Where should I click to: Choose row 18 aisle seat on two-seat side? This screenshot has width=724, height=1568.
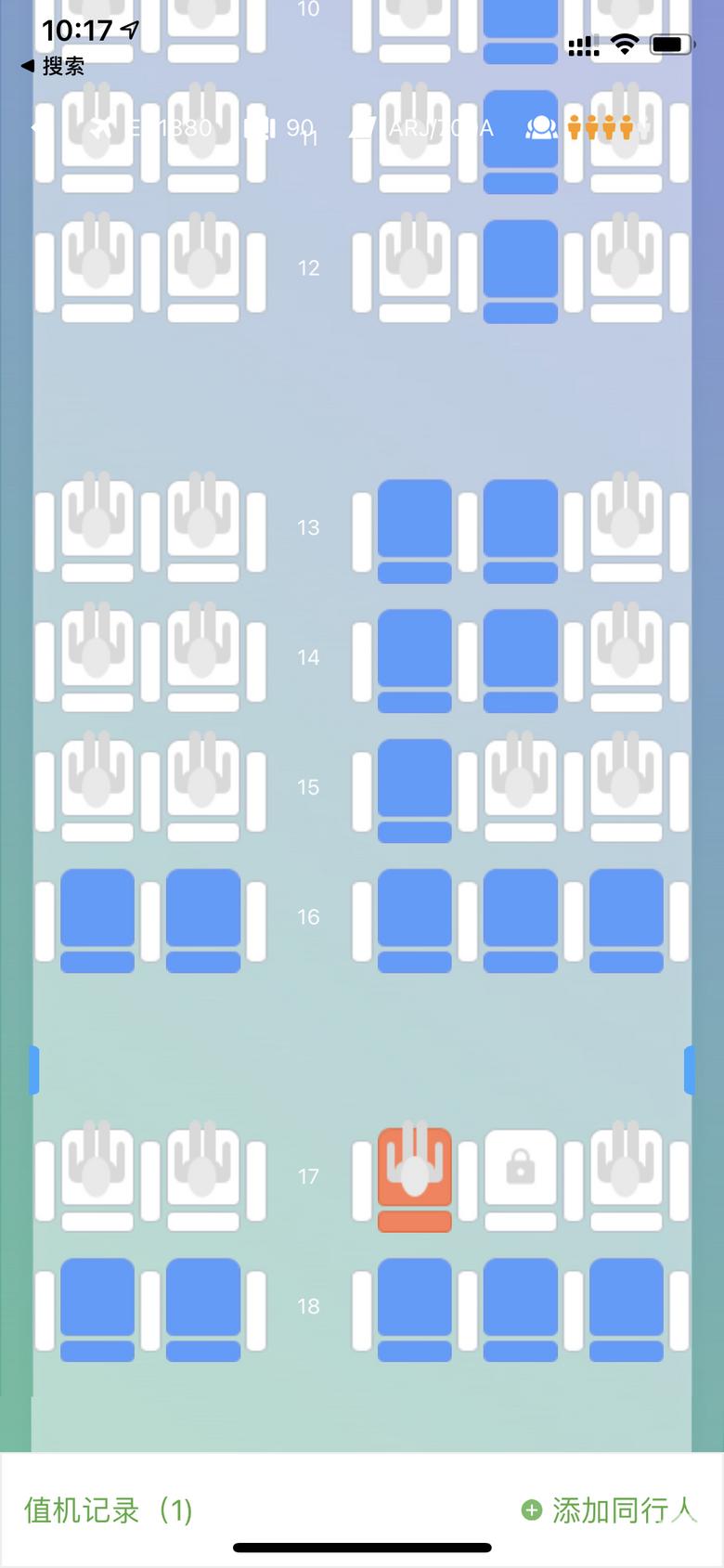(x=203, y=1310)
